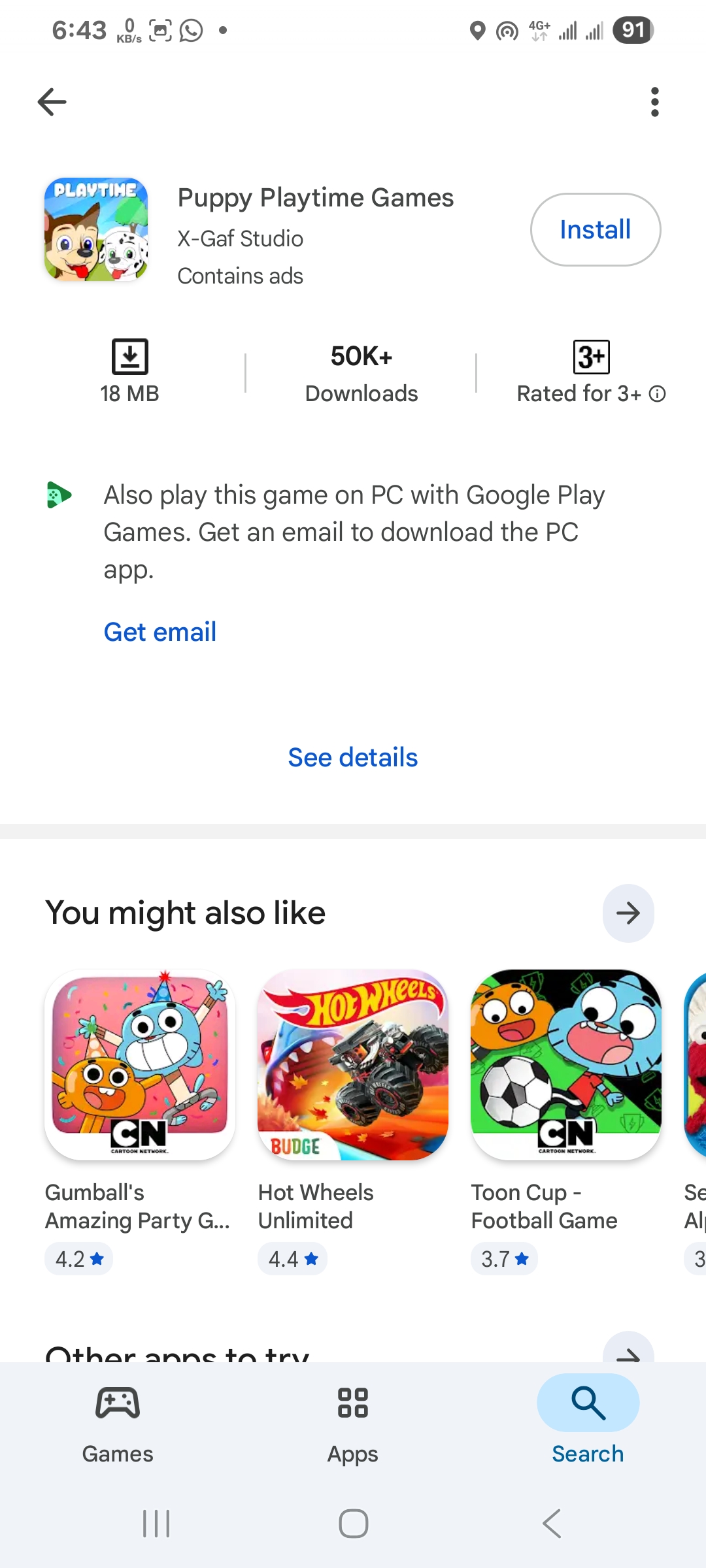This screenshot has height=1568, width=706.
Task: Tap the Get email link
Action: point(160,632)
